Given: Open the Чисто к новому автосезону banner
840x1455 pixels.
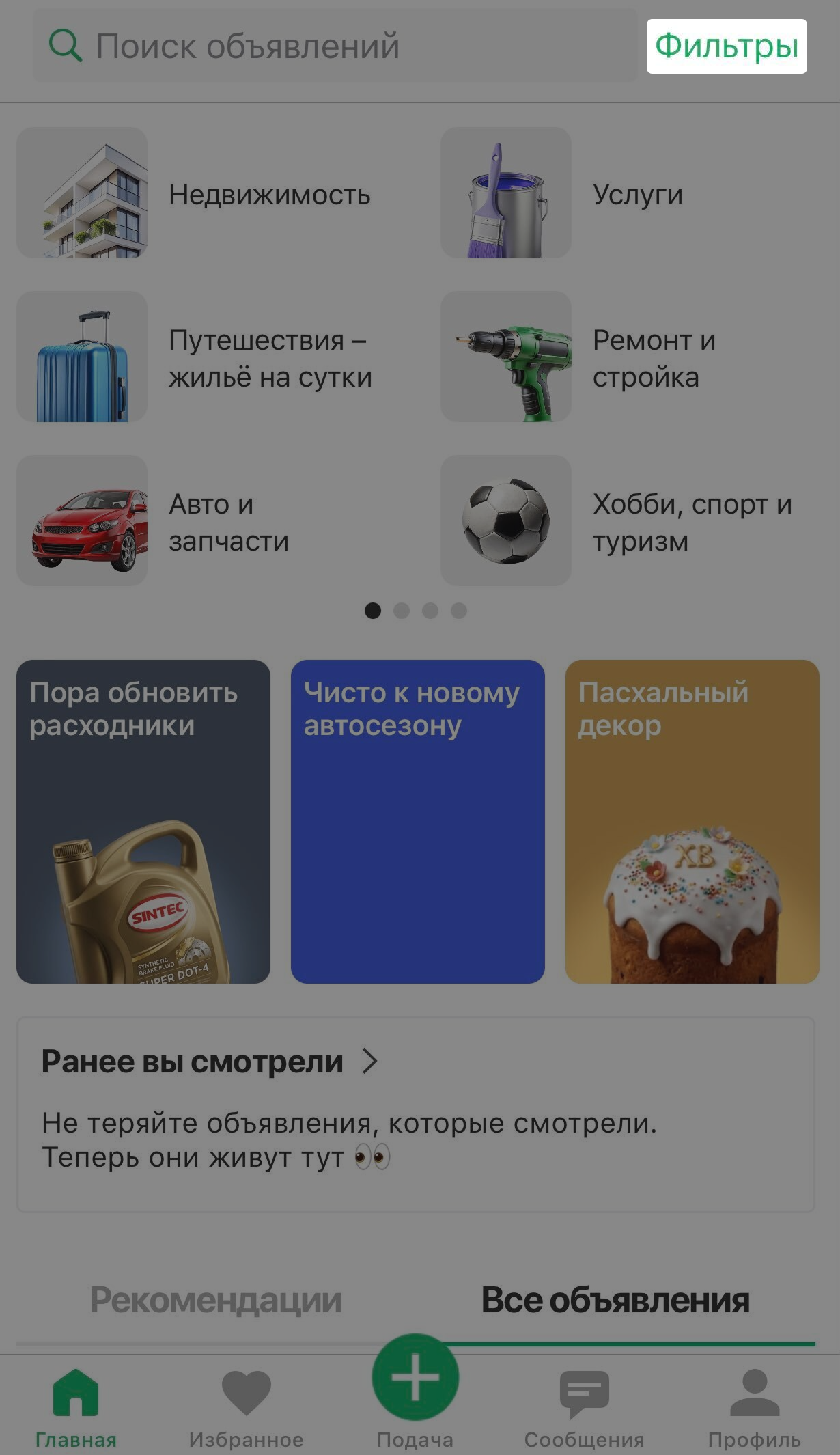Looking at the screenshot, I should (417, 821).
